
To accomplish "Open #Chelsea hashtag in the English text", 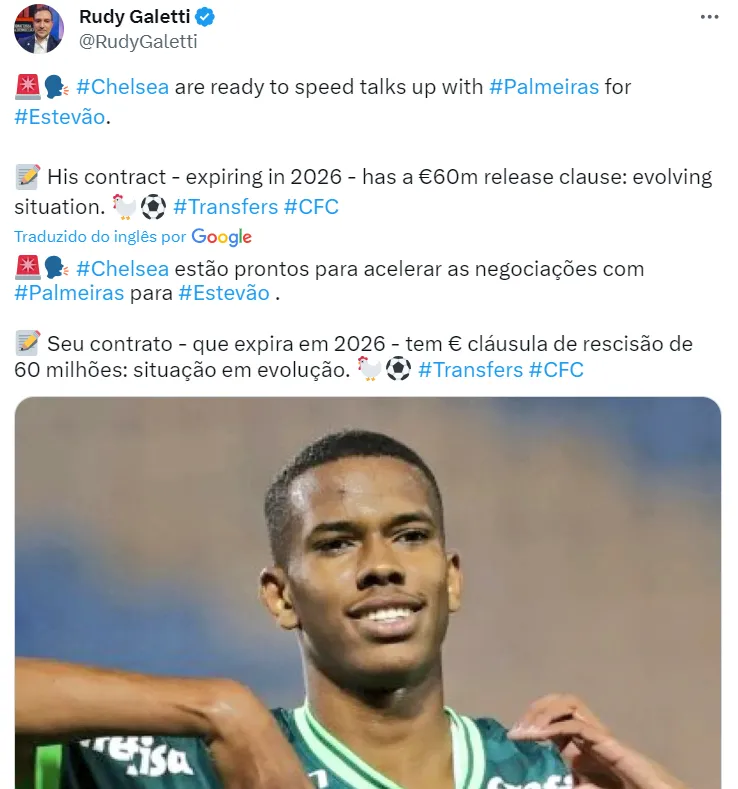I will (x=123, y=86).
